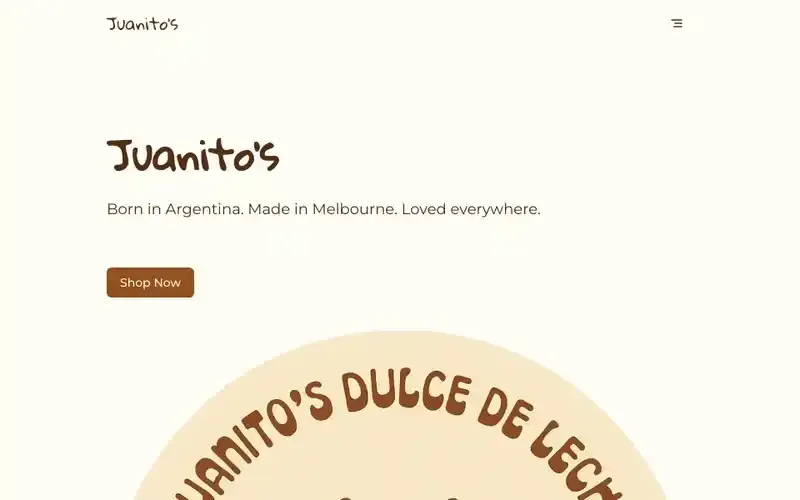Tap the Shop Now button

[x=150, y=282]
